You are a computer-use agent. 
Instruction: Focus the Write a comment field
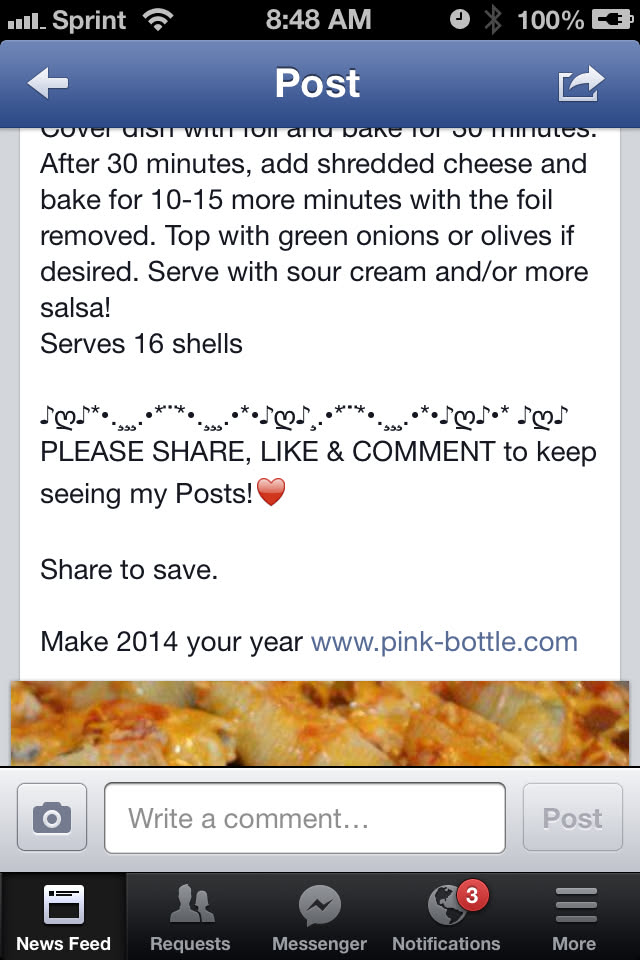304,818
